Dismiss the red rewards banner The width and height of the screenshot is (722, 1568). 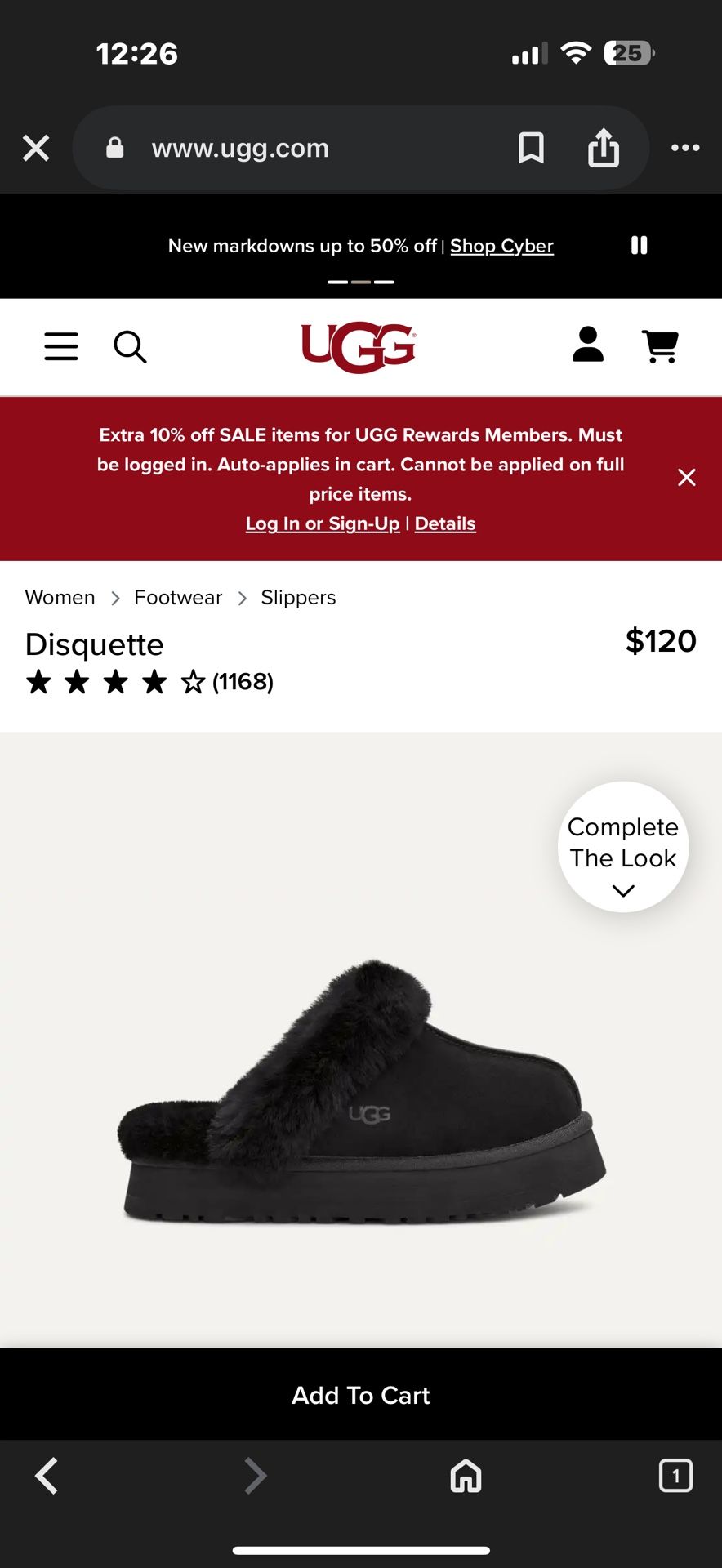(x=686, y=477)
